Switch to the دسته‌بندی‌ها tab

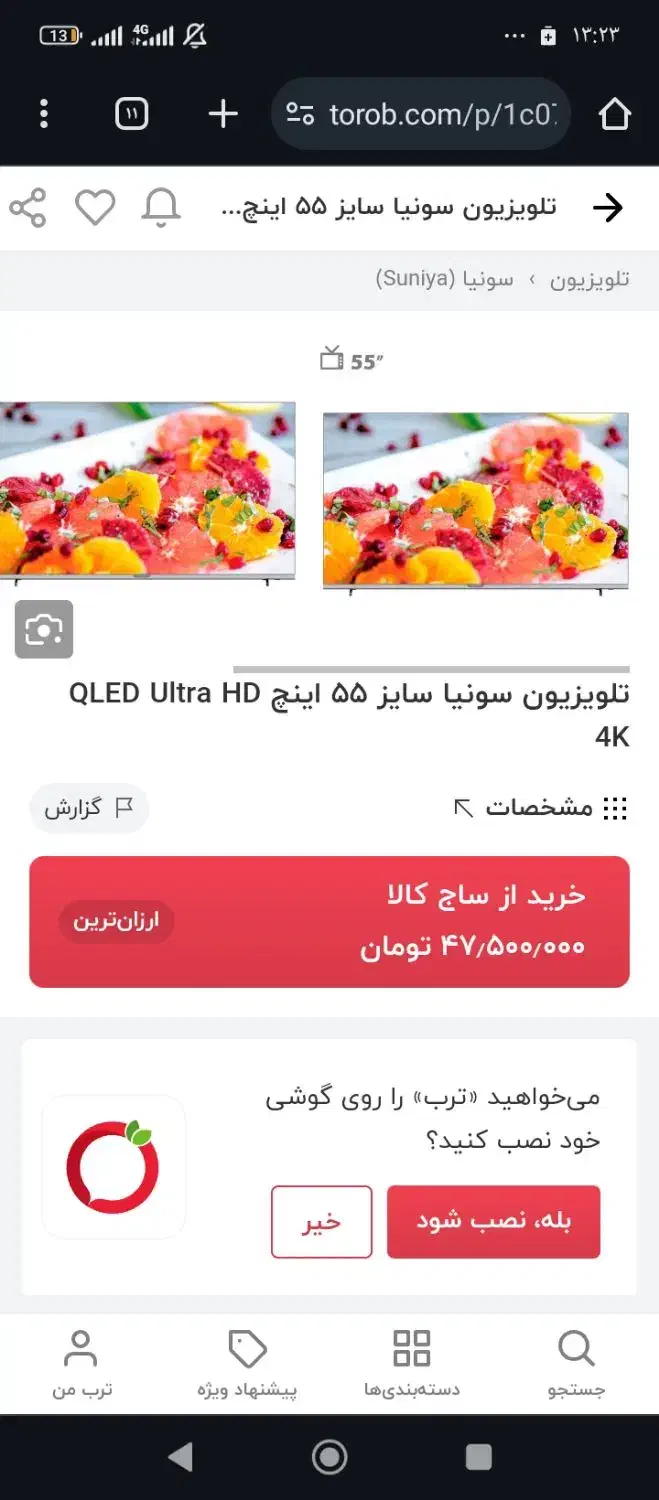click(411, 1361)
